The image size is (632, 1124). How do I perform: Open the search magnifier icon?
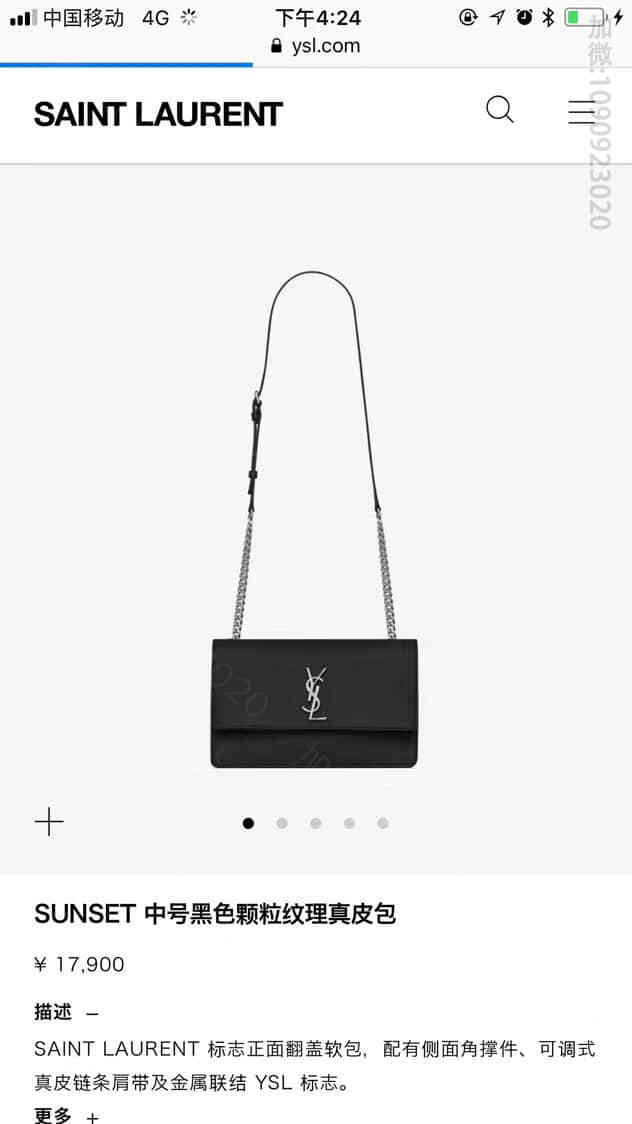[x=499, y=110]
